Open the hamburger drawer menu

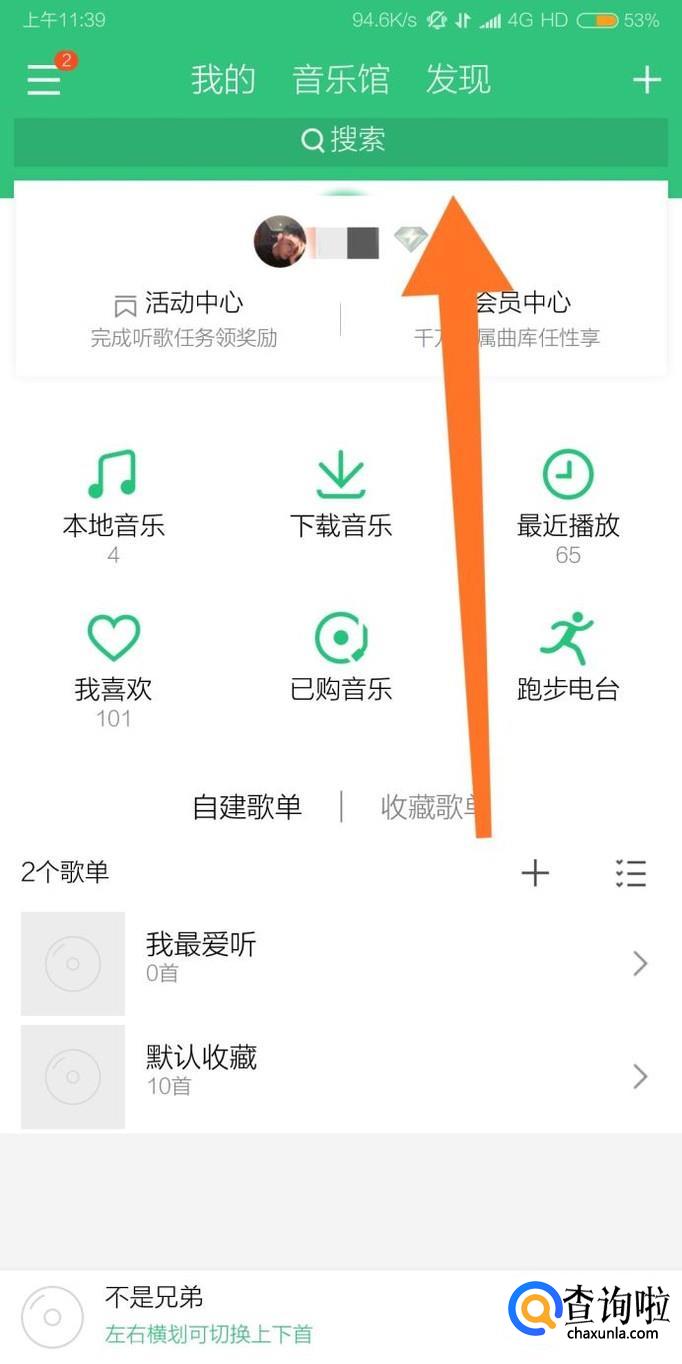click(44, 79)
